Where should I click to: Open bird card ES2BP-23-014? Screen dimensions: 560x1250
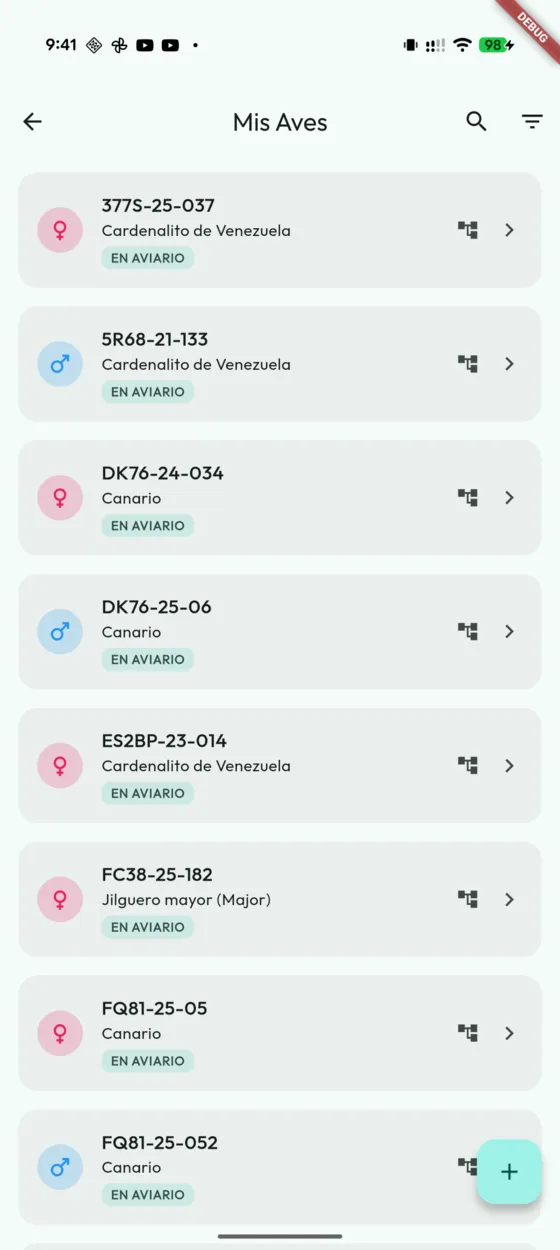(280, 766)
